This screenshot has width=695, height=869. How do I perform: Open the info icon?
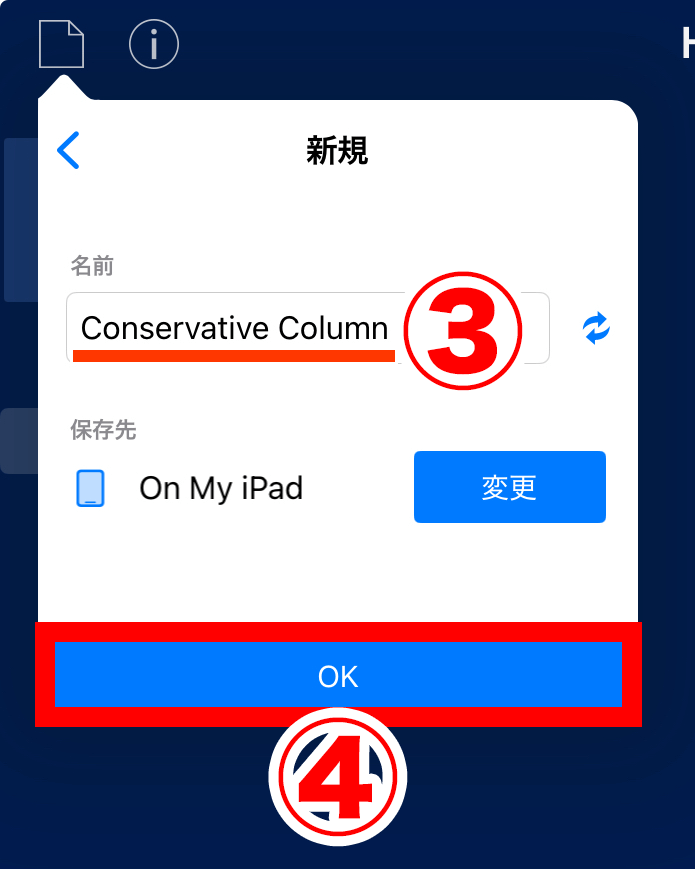click(153, 44)
